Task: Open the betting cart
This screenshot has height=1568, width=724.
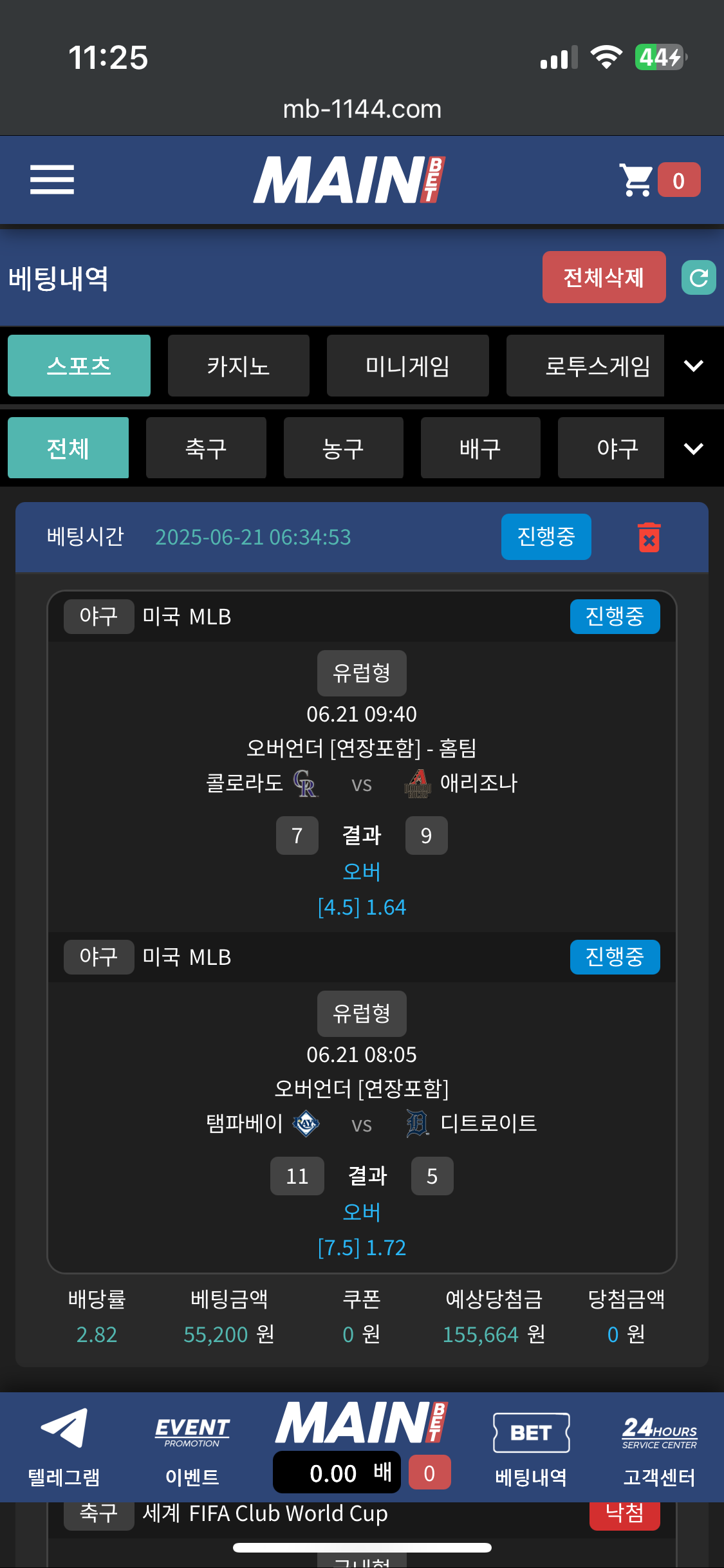Action: click(x=658, y=180)
